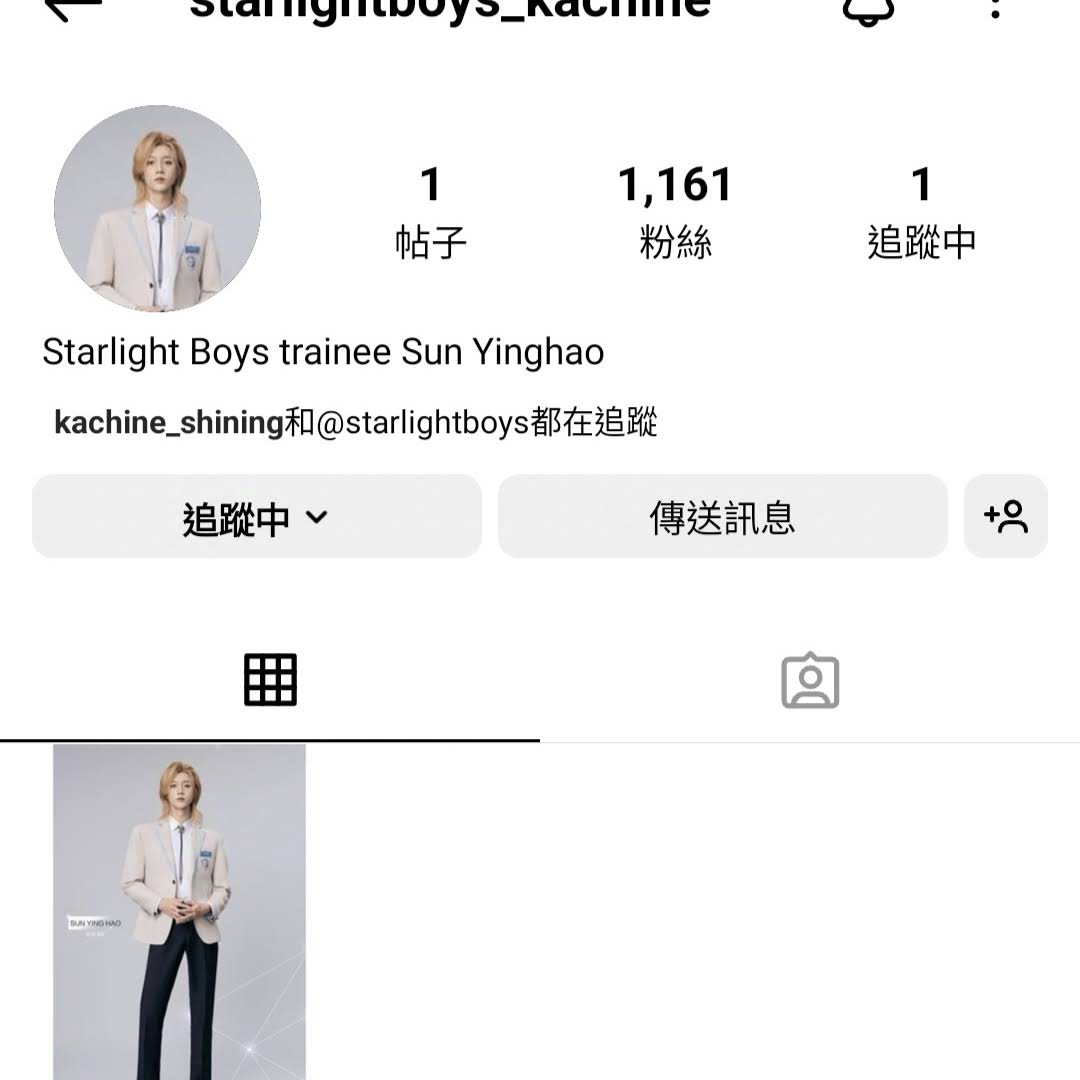Image resolution: width=1080 pixels, height=1080 pixels.
Task: Open the three-dot overflow menu
Action: click(x=994, y=8)
